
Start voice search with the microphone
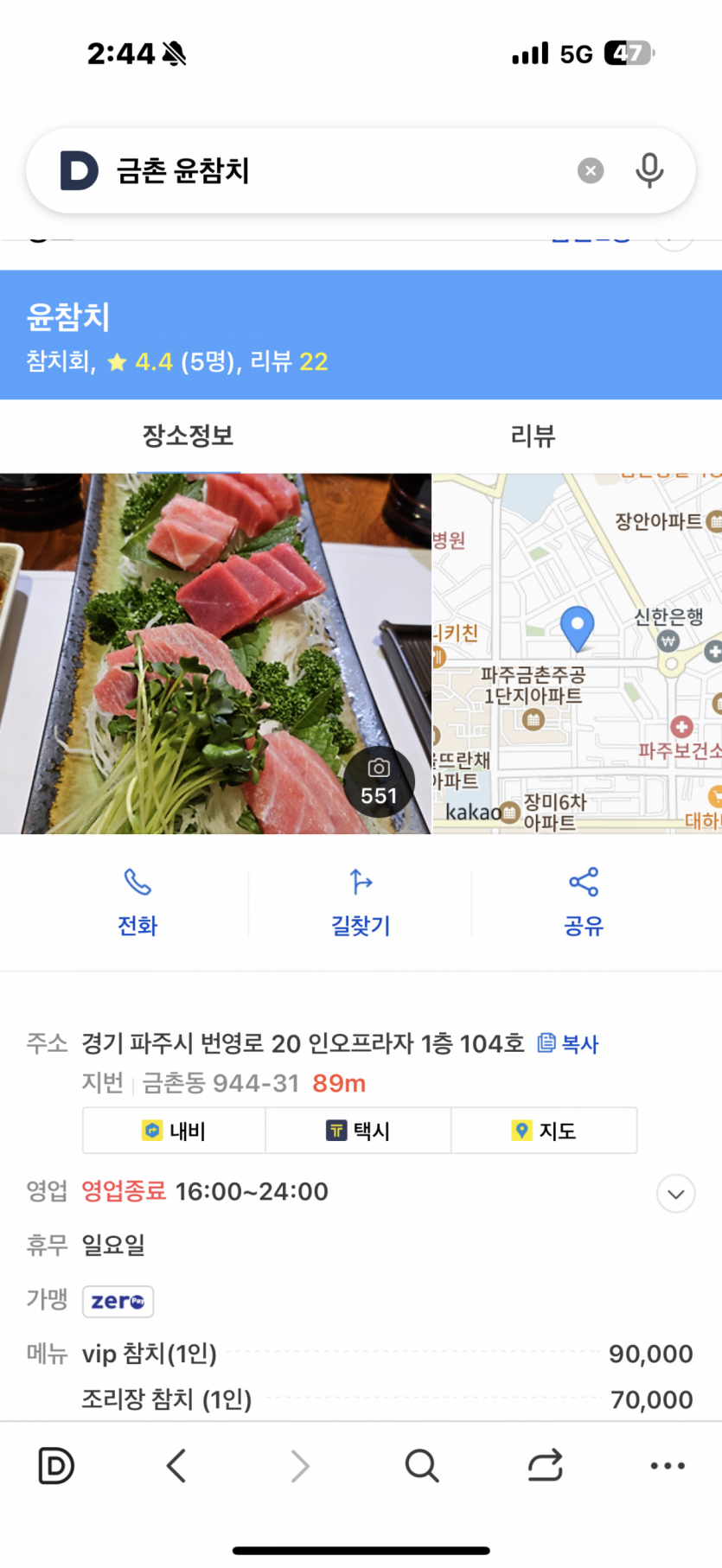point(649,170)
